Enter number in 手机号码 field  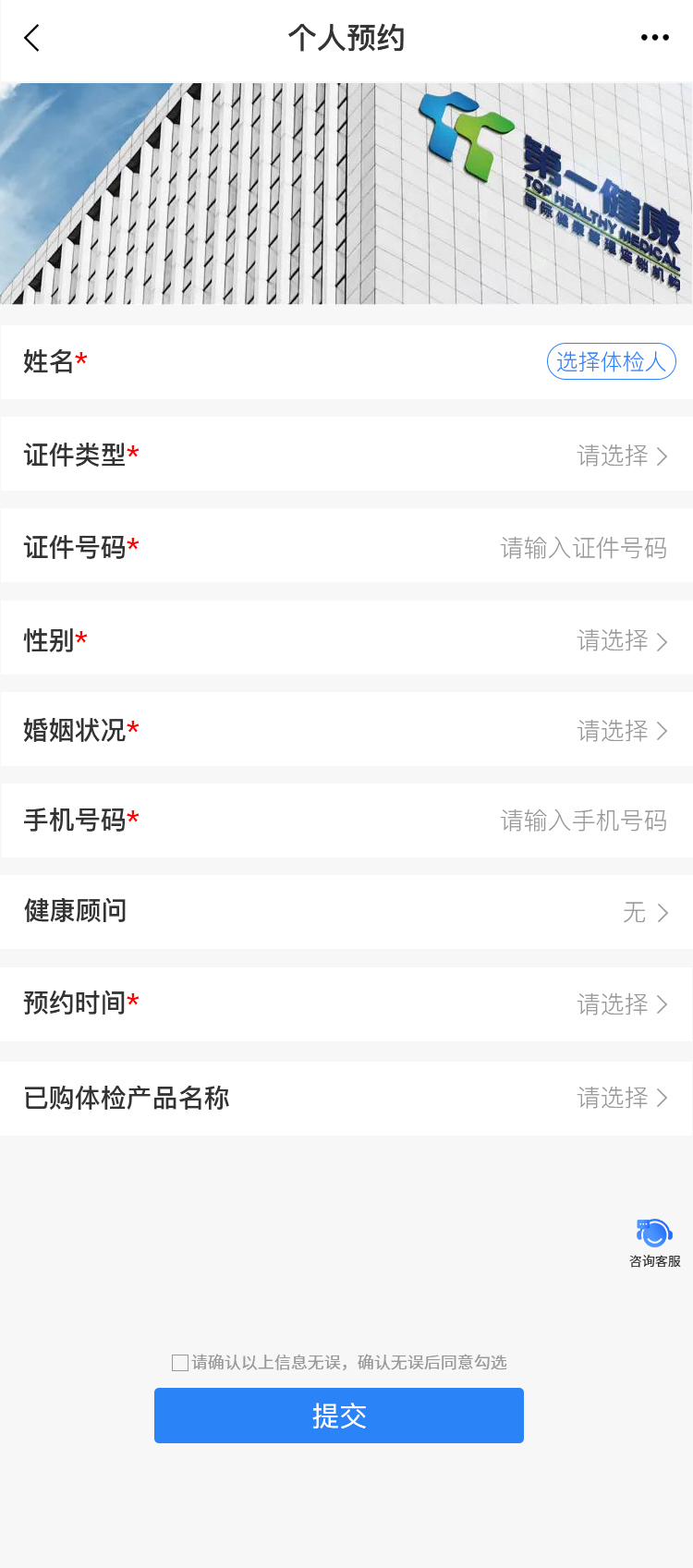[582, 820]
